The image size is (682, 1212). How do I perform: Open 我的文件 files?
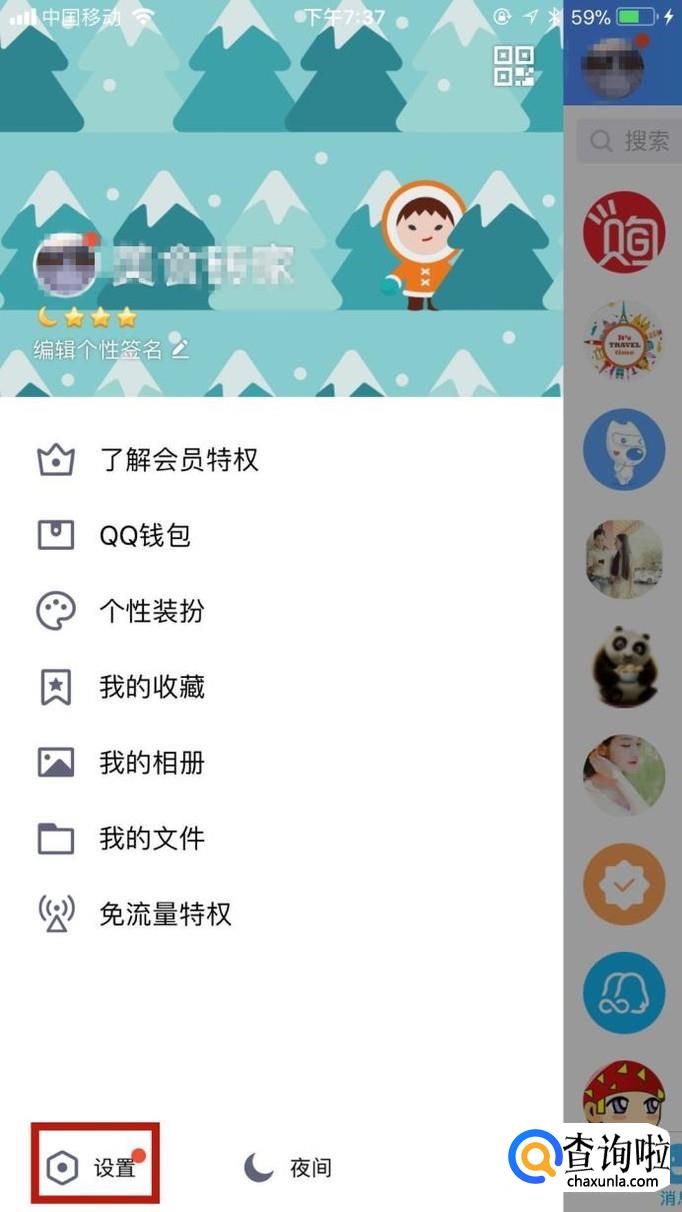151,838
